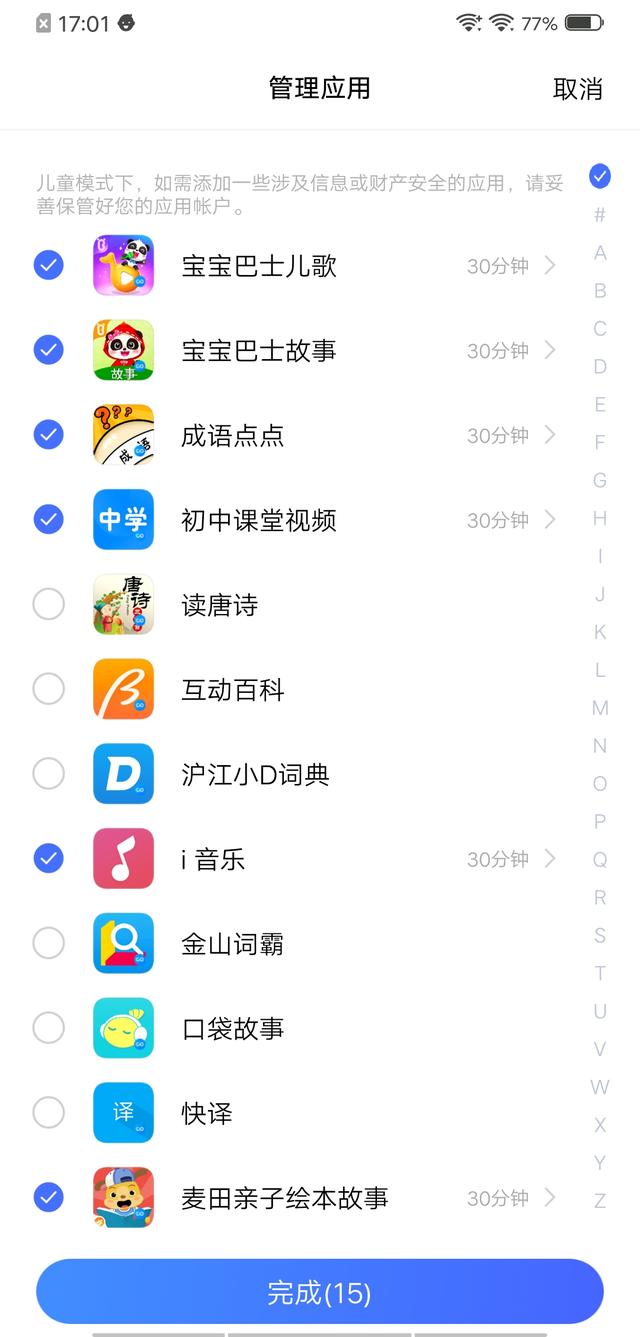640x1337 pixels.
Task: Check the 互动百科 checkbox
Action: (48, 689)
